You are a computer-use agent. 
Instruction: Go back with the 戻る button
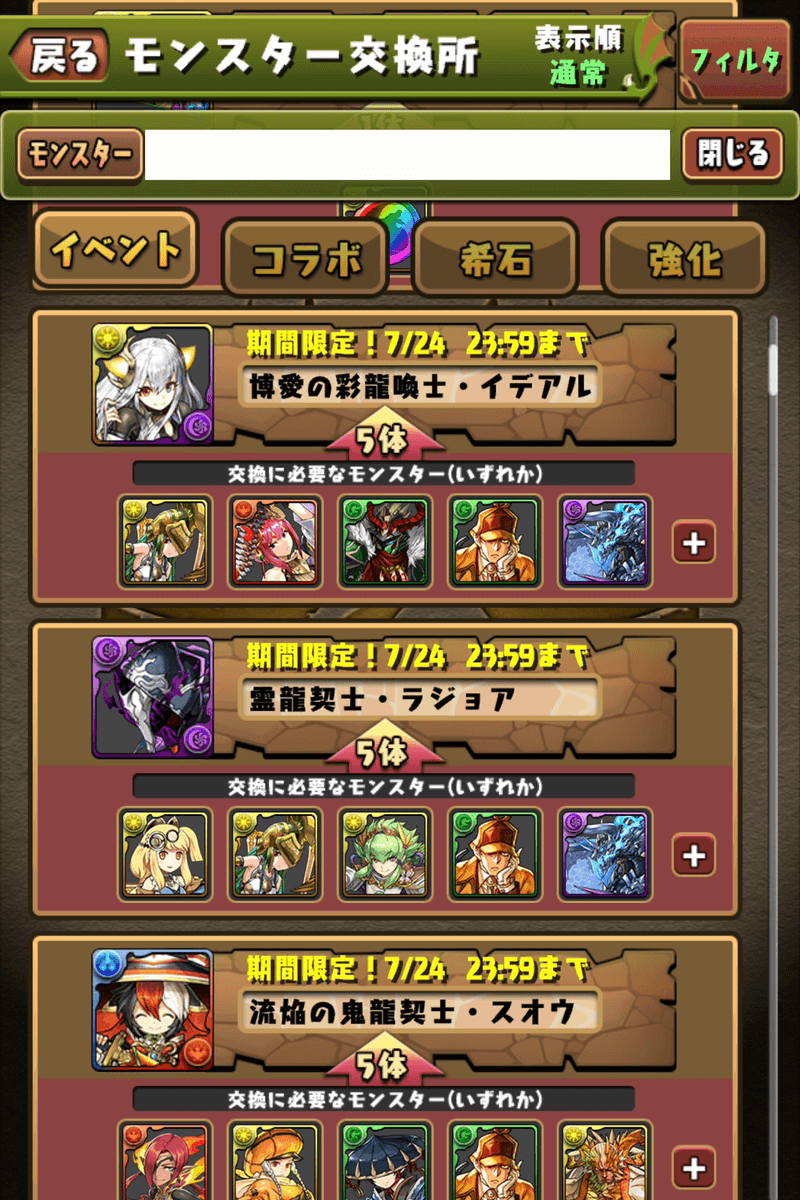coord(62,57)
